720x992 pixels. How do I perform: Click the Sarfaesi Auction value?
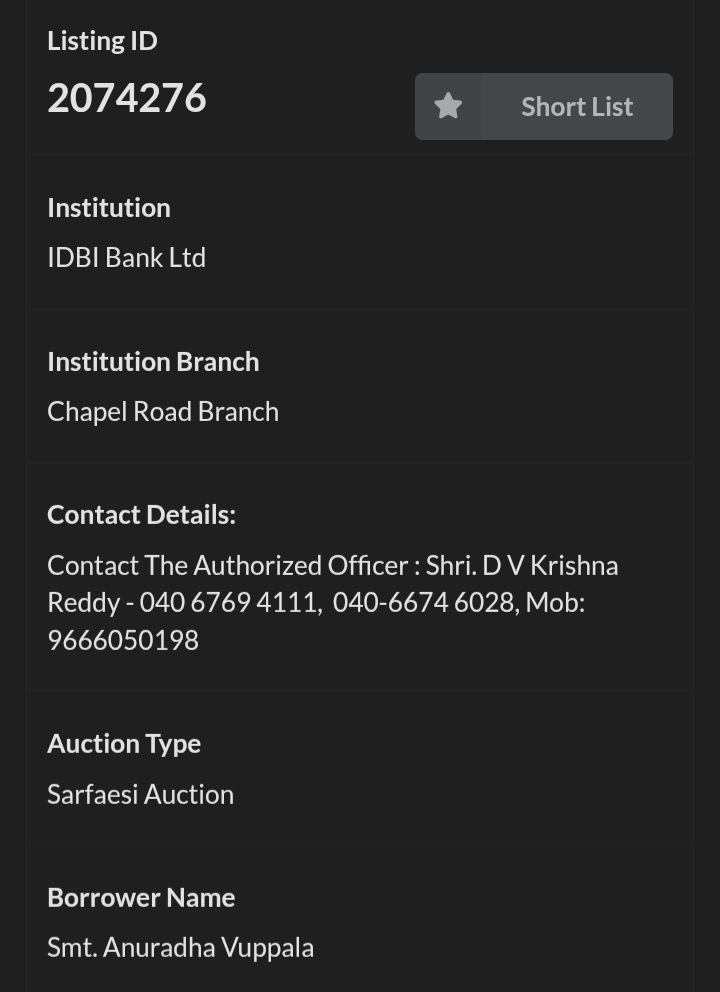140,794
